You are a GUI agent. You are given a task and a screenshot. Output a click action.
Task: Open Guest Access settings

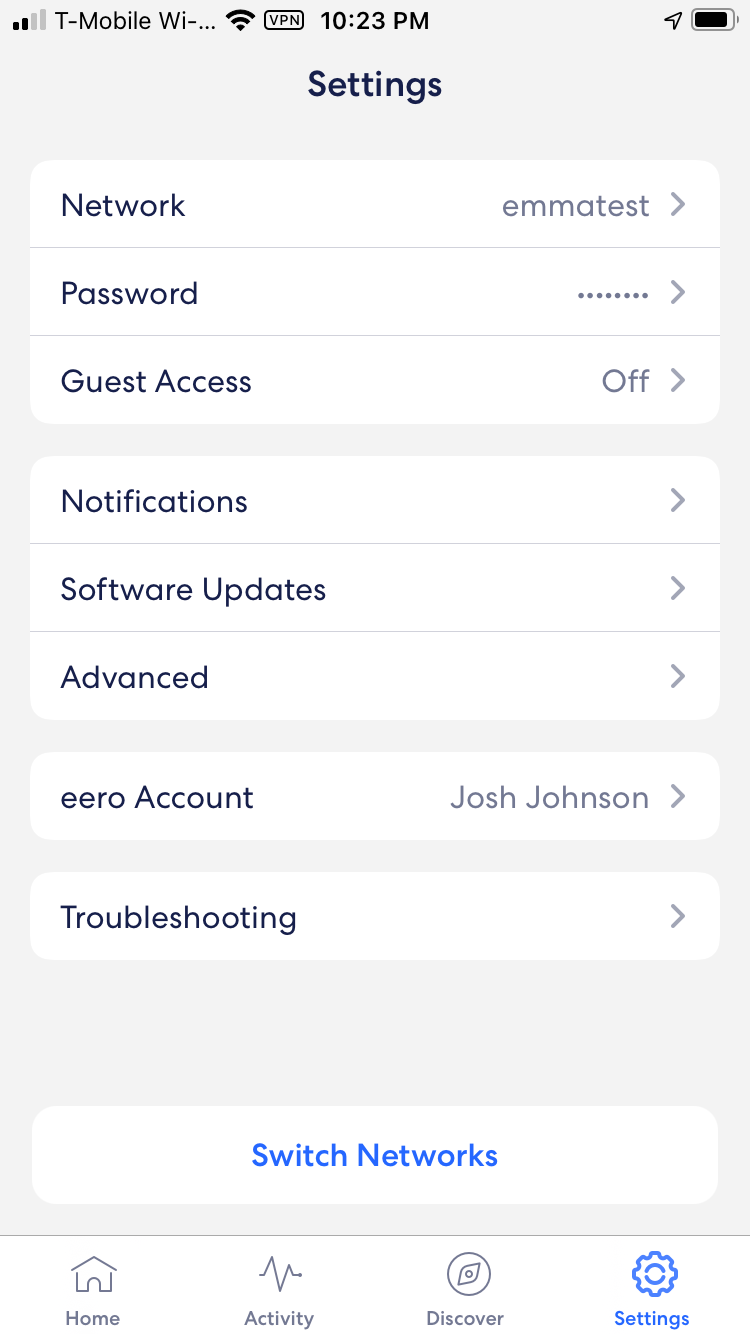[374, 381]
